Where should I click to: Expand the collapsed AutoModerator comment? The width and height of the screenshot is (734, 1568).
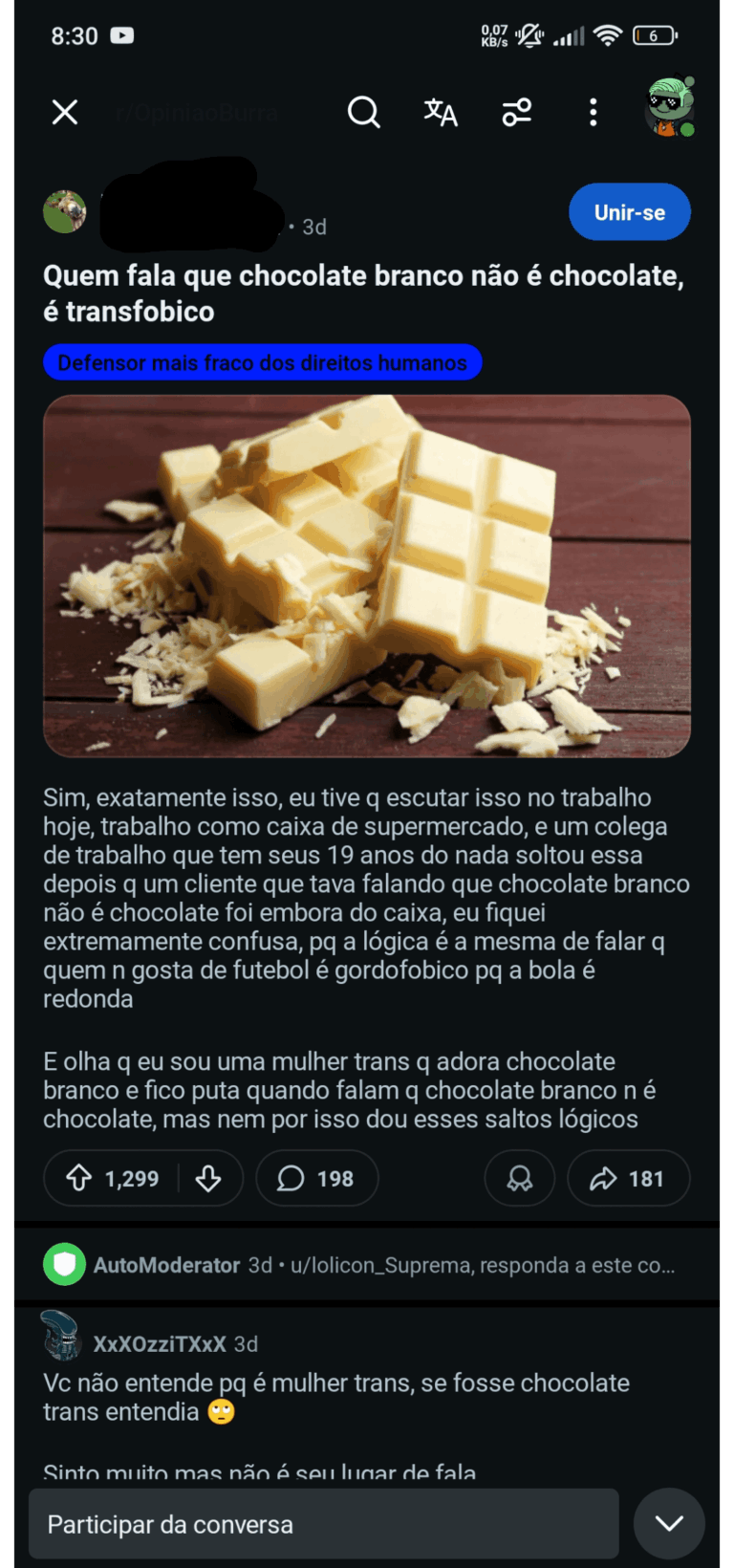pos(382,1265)
